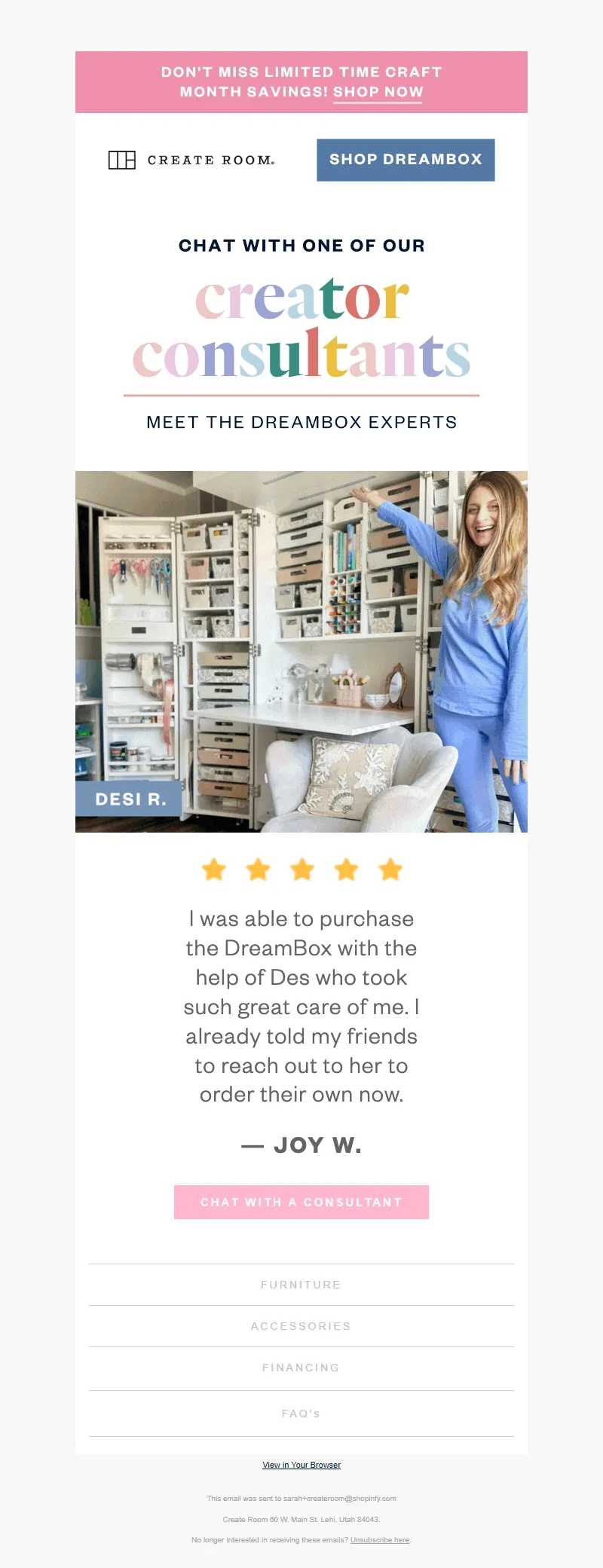This screenshot has width=603, height=1568.
Task: Go to Accessories
Action: (301, 1326)
